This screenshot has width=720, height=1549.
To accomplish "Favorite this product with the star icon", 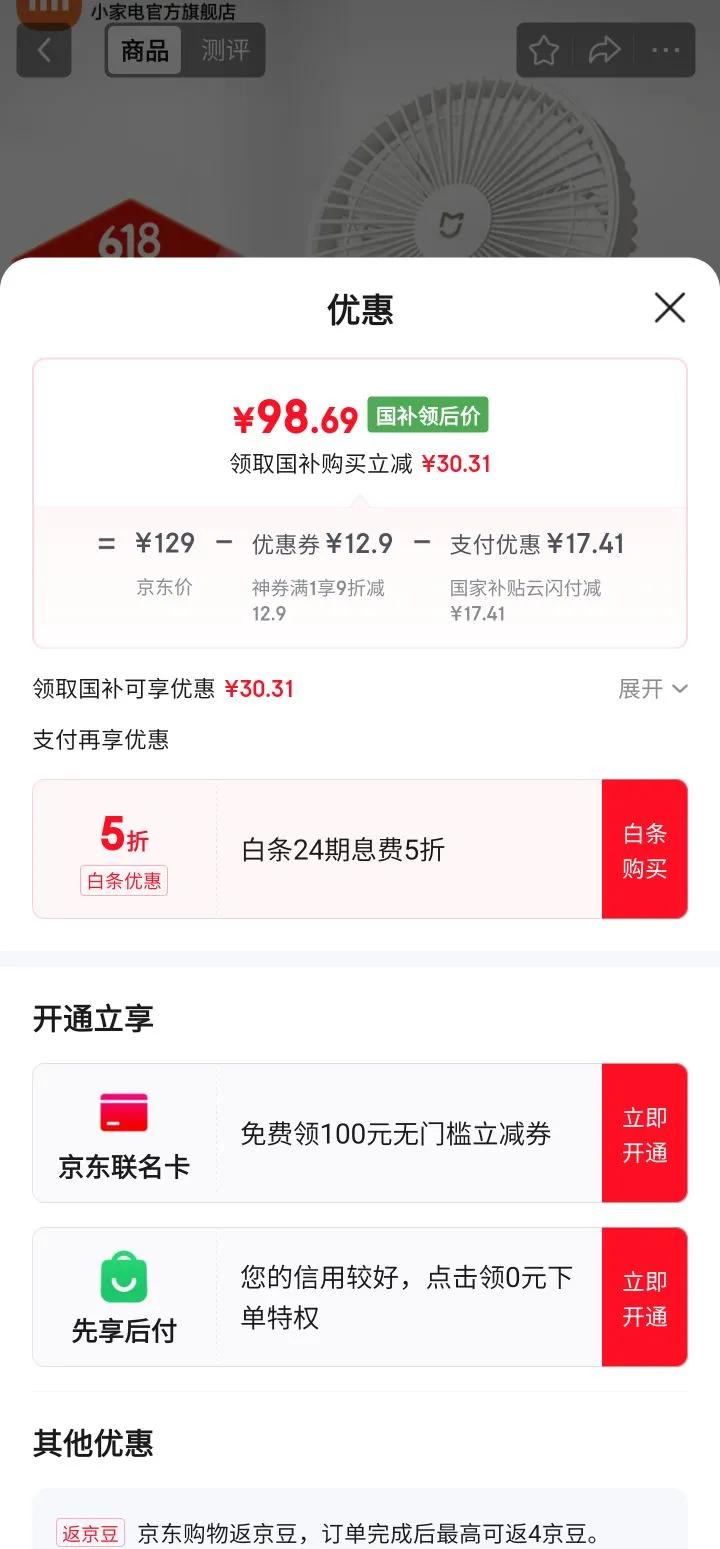I will pyautogui.click(x=544, y=50).
